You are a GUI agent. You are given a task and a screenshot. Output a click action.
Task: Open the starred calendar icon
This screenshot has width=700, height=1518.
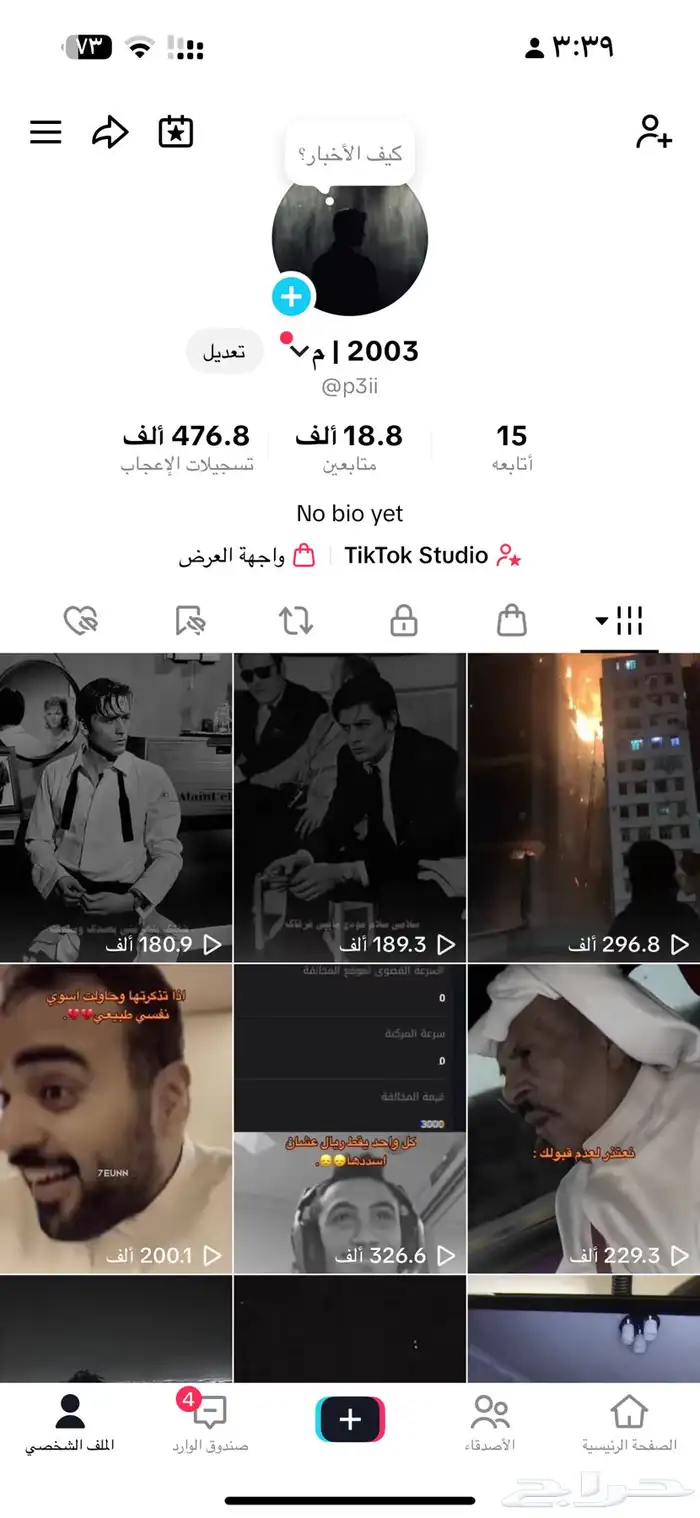[176, 132]
